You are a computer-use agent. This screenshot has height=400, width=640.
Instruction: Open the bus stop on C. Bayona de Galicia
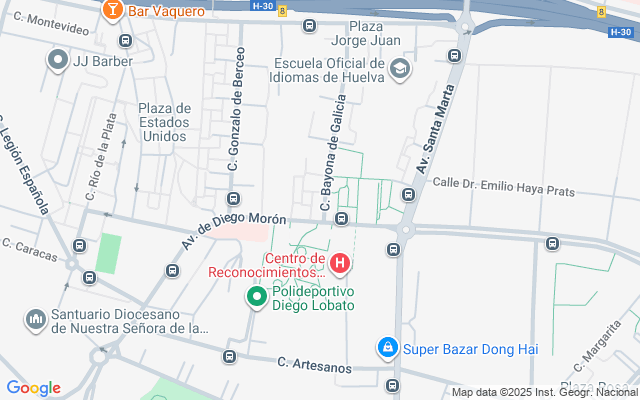[342, 217]
